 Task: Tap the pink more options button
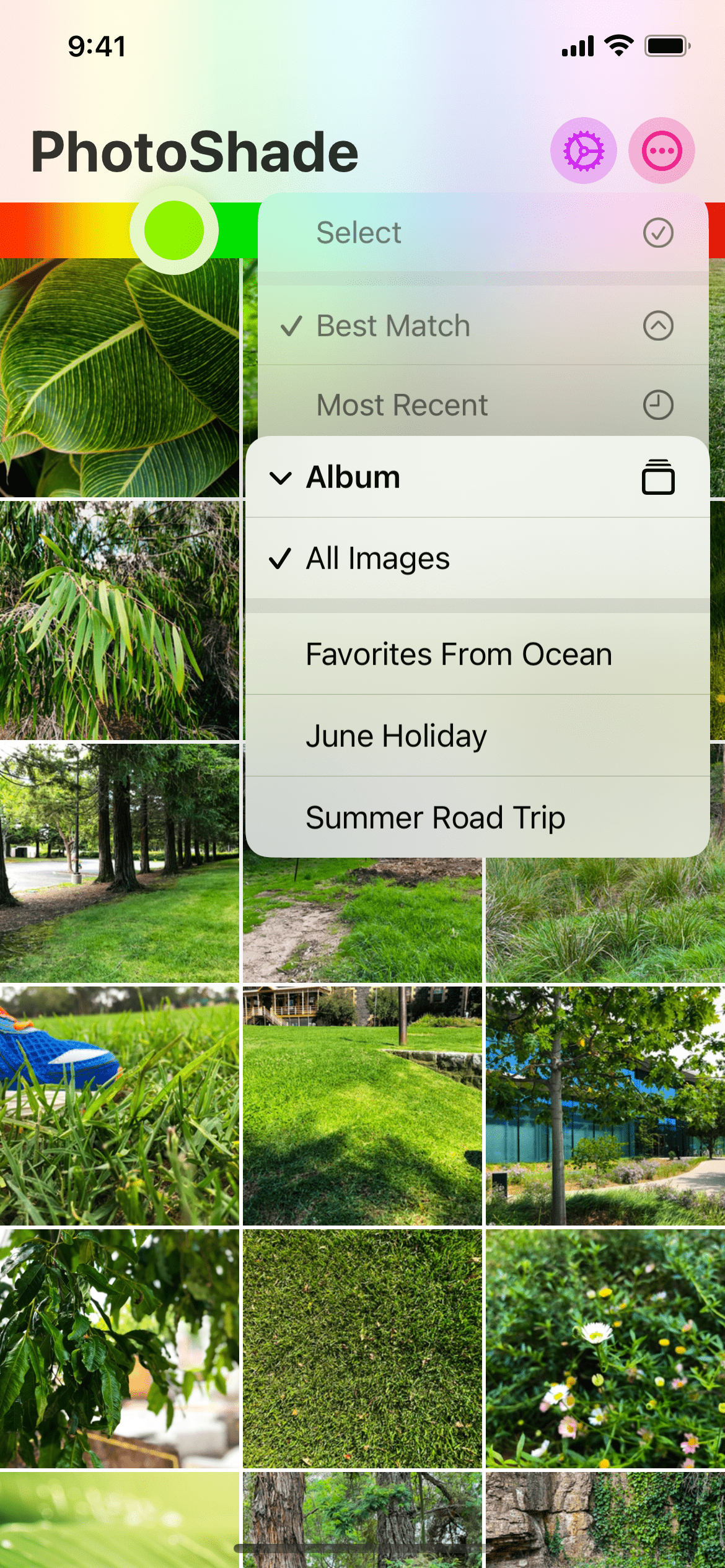661,150
